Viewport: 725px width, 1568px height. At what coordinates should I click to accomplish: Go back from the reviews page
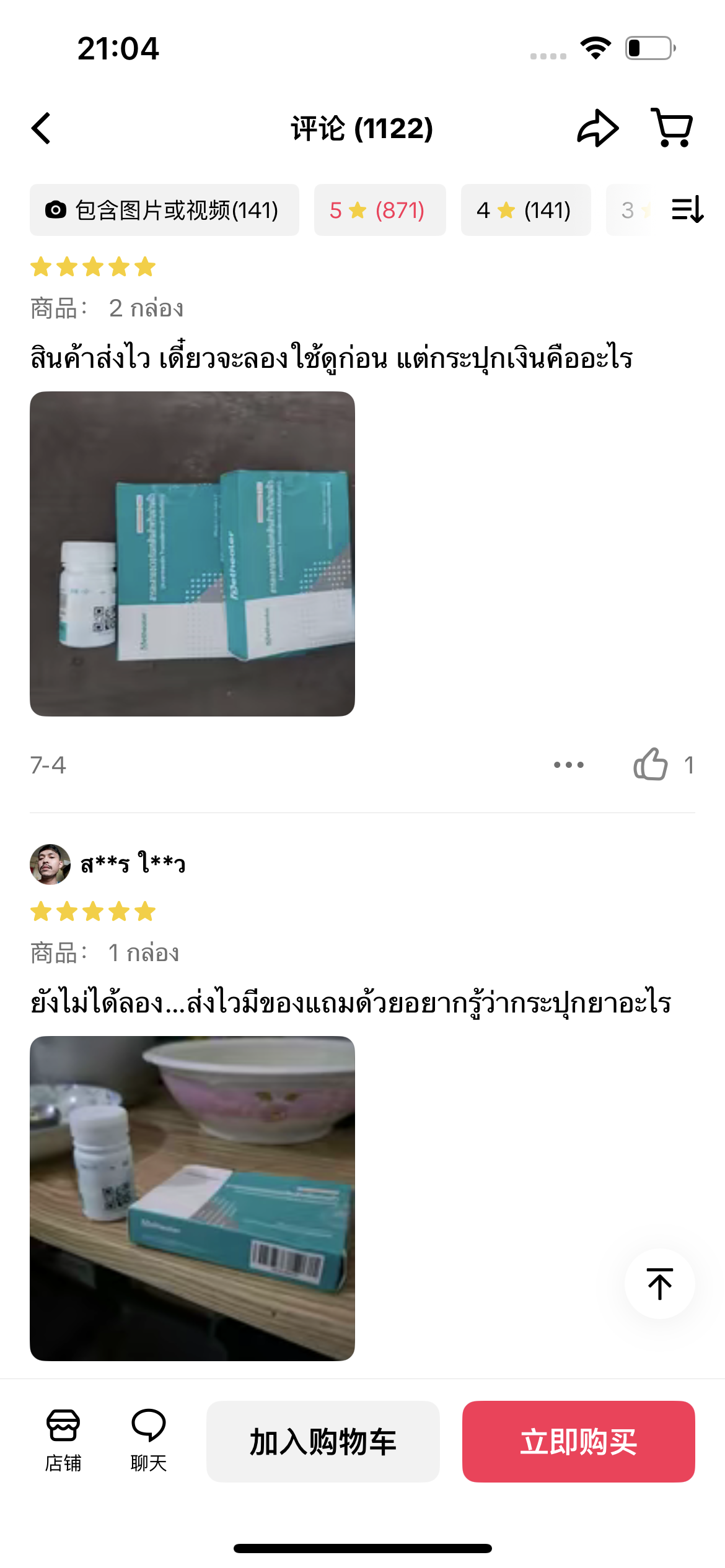(x=42, y=128)
